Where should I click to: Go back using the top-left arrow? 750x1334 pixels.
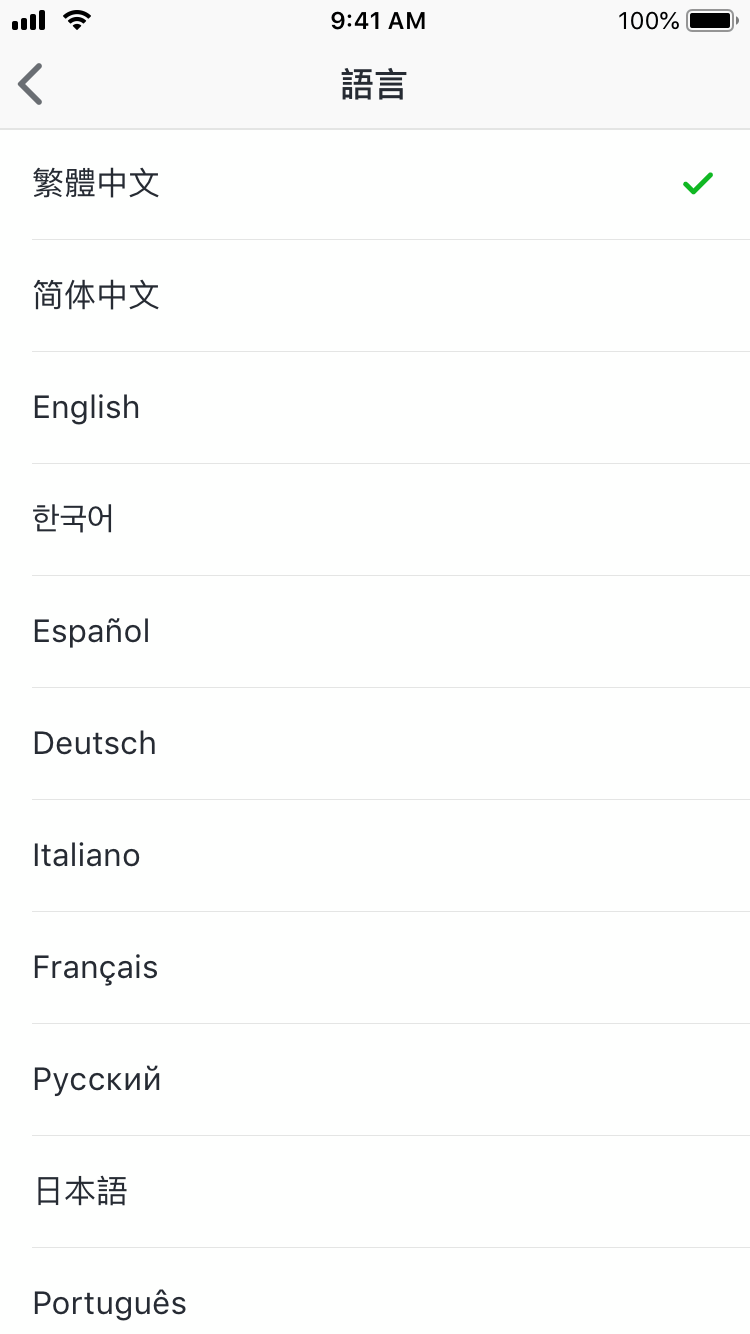[x=31, y=84]
